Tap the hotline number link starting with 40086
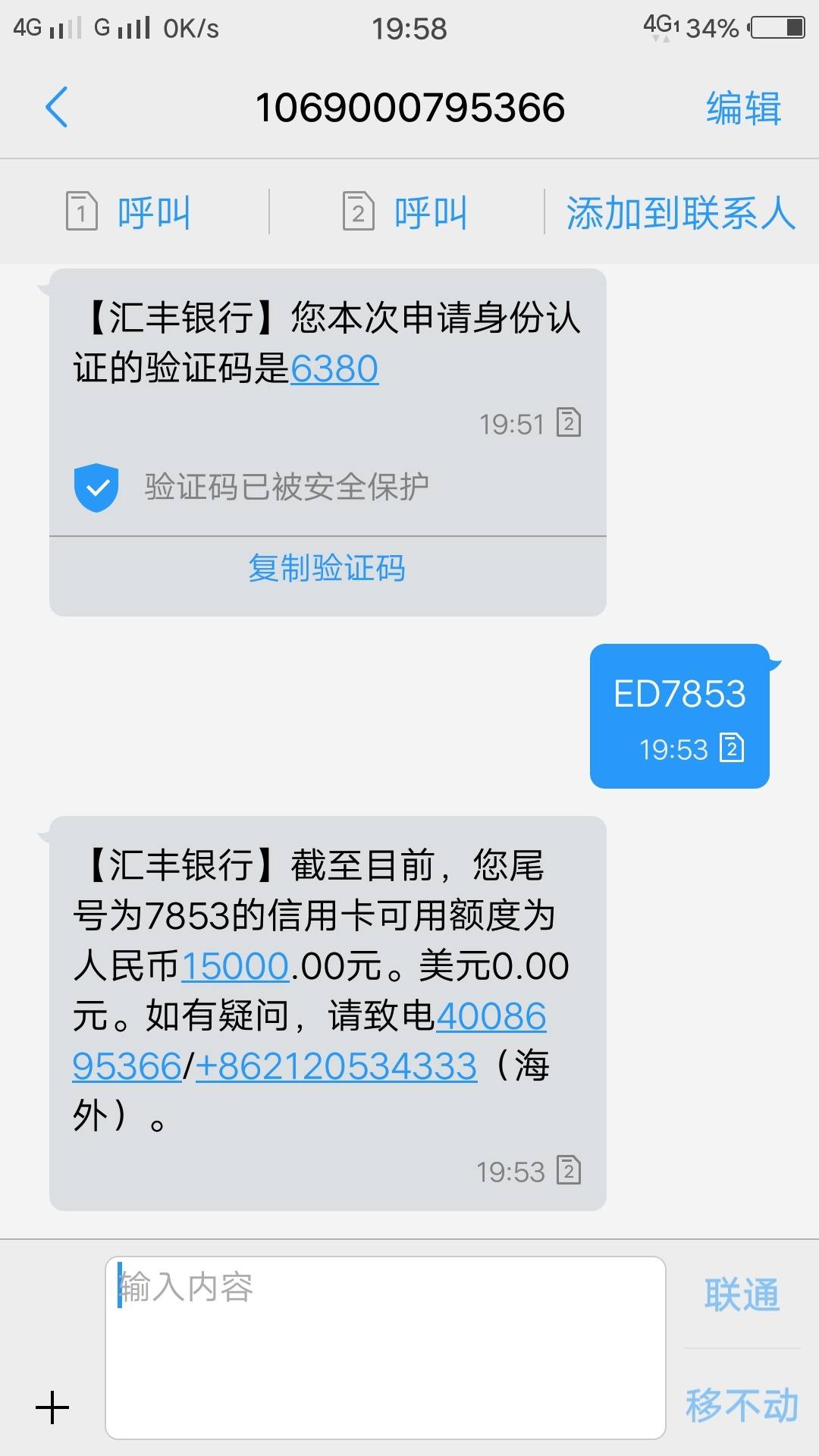This screenshot has width=819, height=1456. pyautogui.click(x=491, y=1016)
